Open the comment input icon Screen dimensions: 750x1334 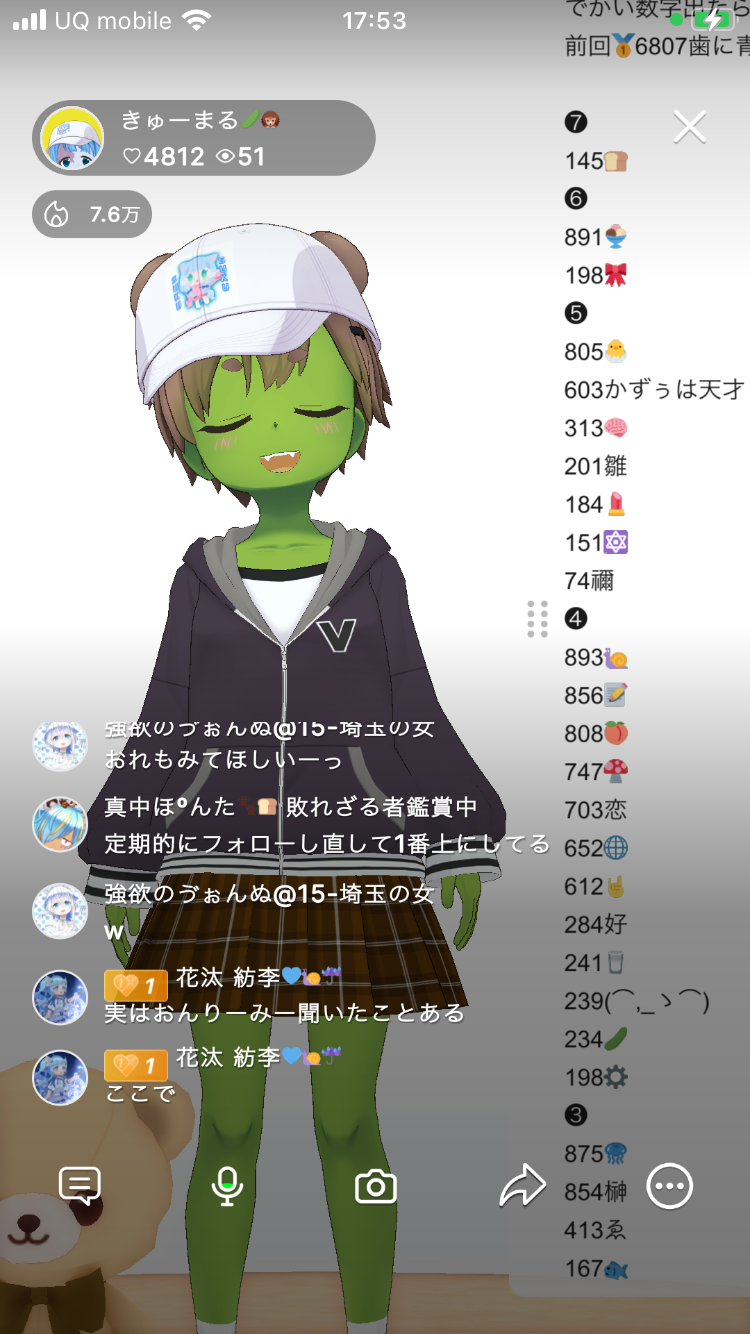[x=80, y=1187]
